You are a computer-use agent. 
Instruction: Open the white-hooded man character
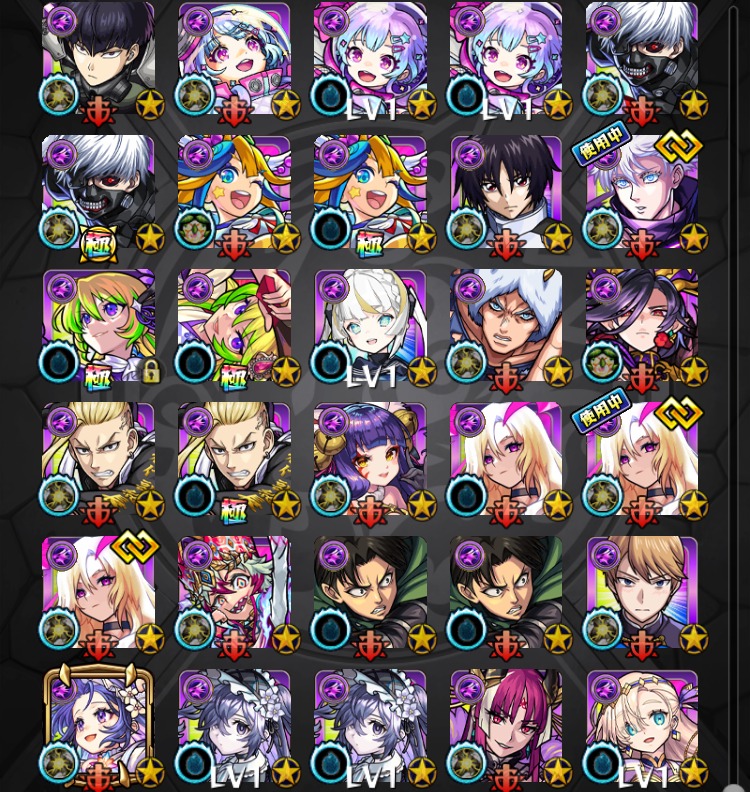[506, 327]
